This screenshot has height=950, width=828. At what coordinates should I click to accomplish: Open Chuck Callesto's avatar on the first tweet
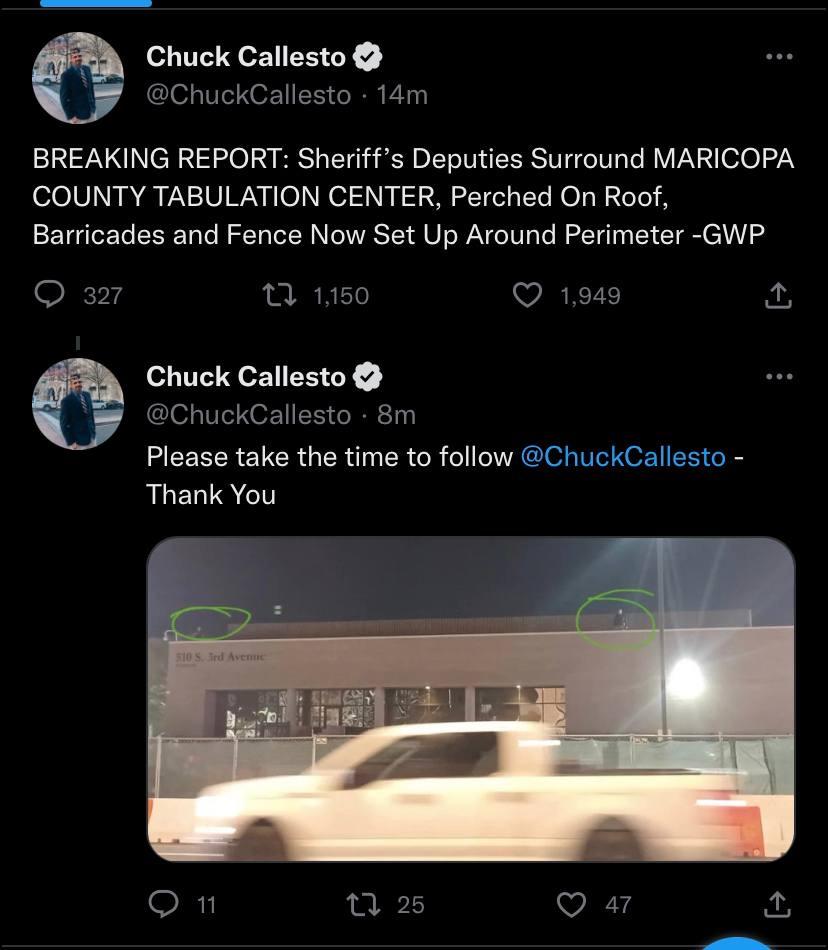[78, 78]
